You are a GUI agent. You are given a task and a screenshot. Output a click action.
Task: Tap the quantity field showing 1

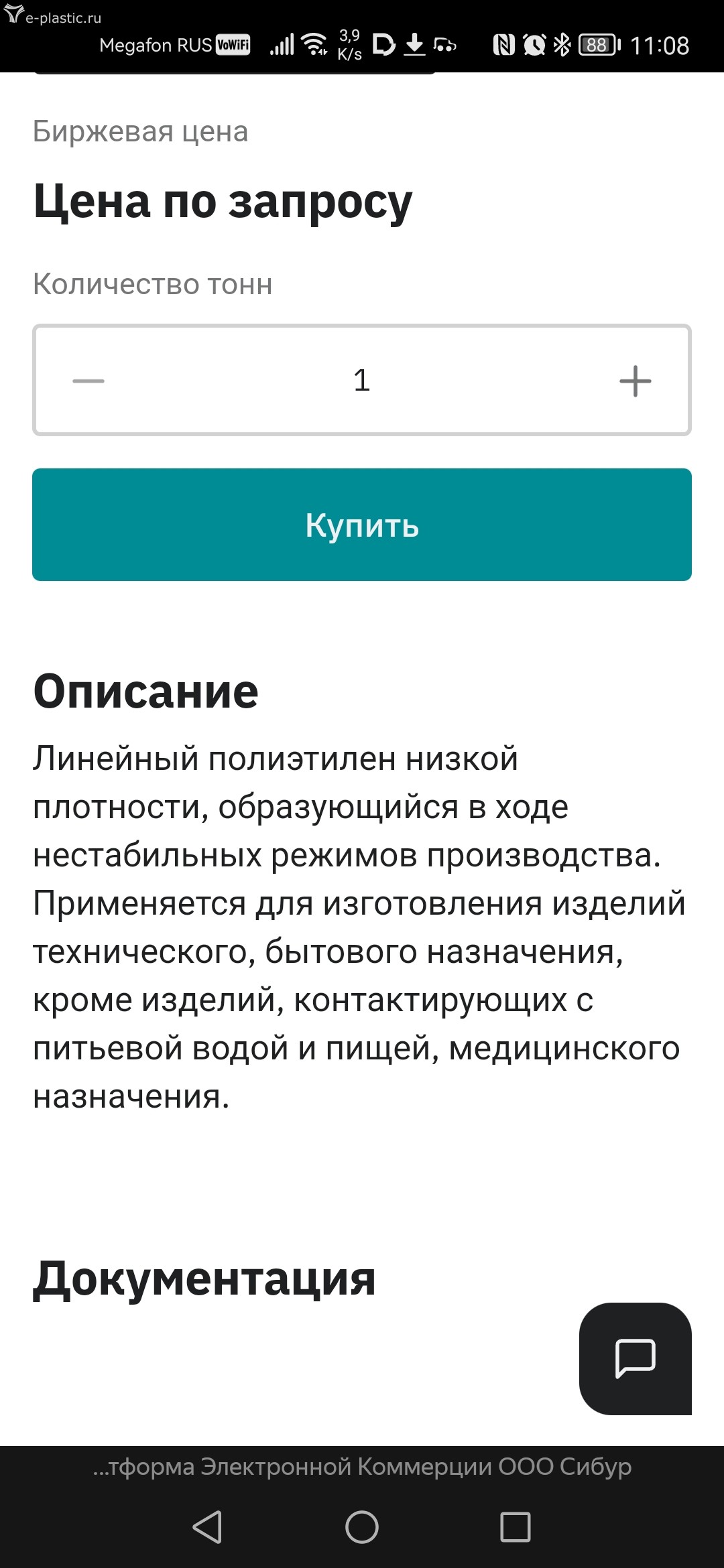362,381
